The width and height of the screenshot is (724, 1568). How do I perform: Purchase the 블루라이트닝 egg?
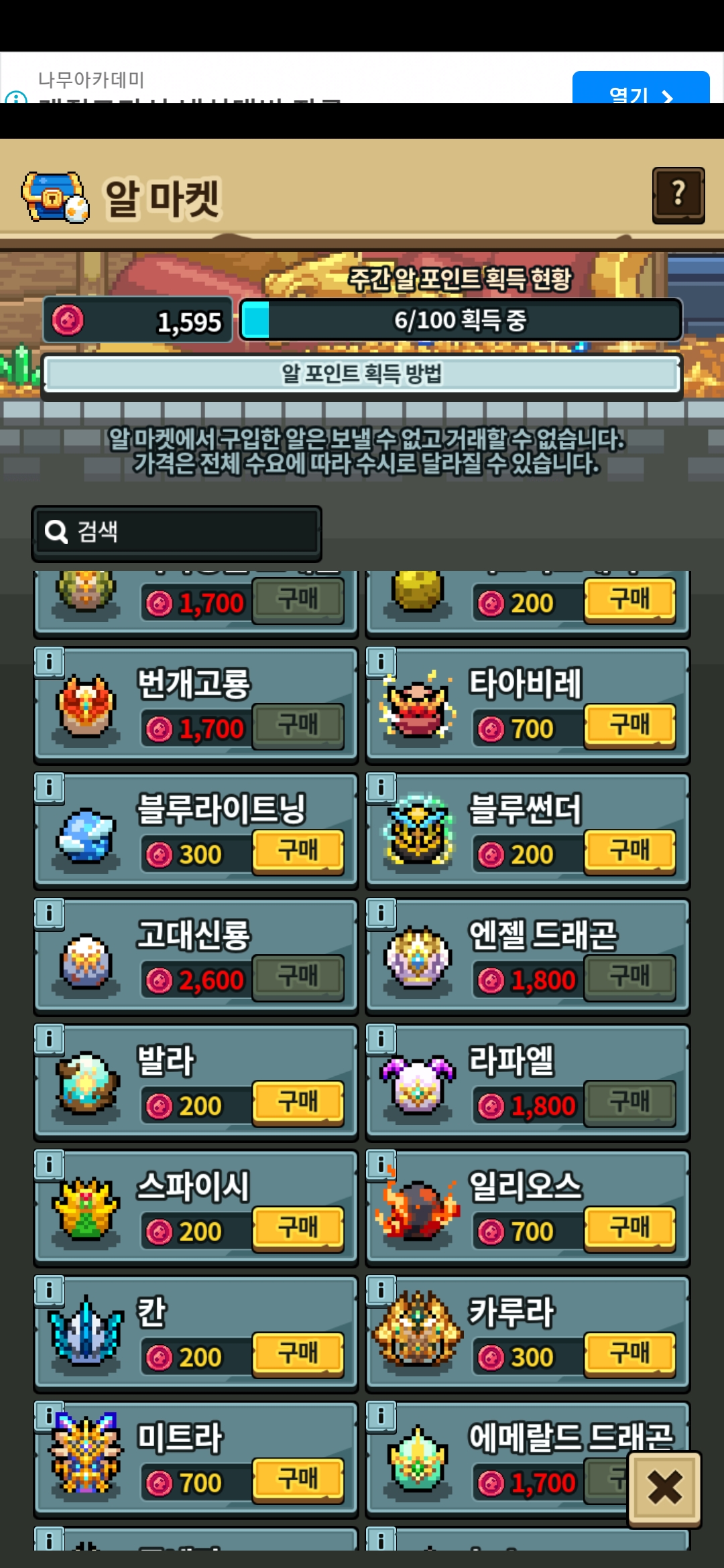[298, 852]
